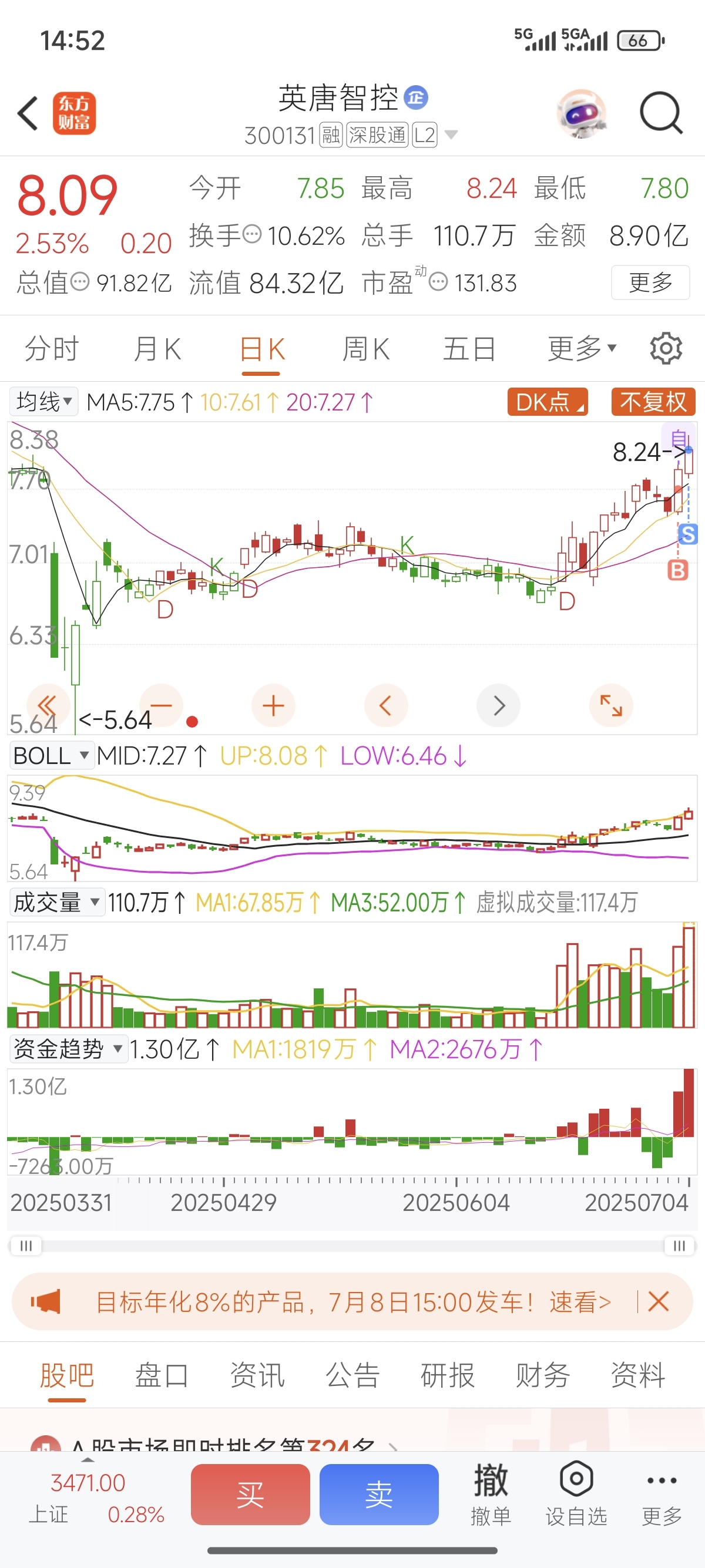Open the stock search magnifier
Screen dimensions: 705x1568
tap(660, 113)
